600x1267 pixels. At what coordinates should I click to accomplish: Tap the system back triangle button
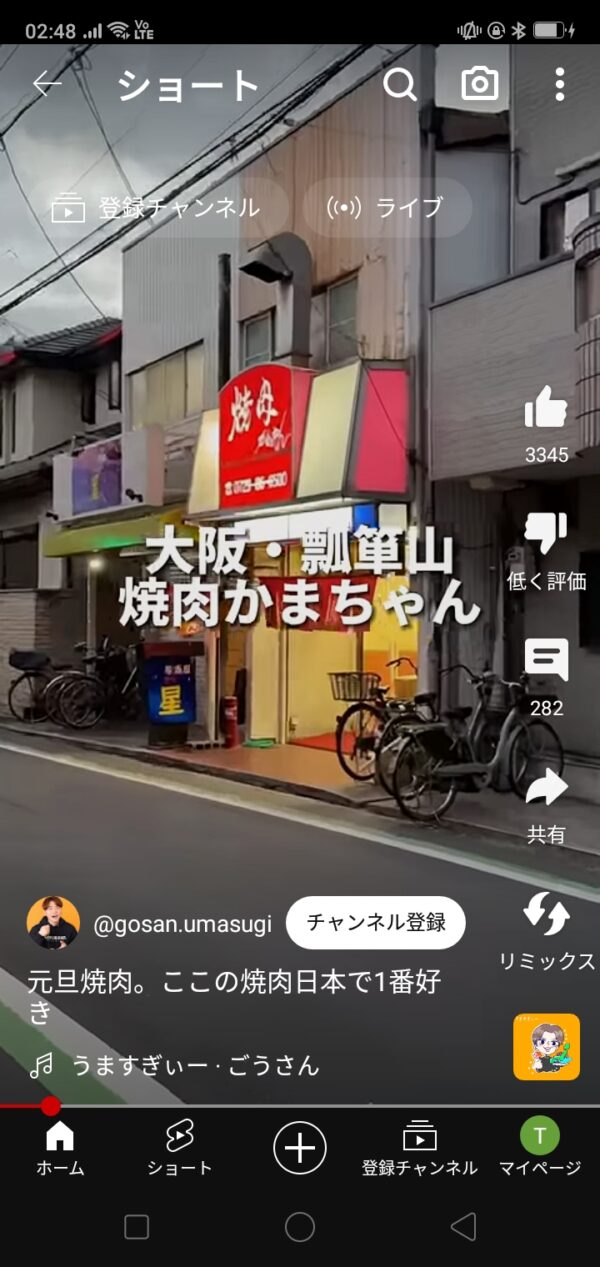463,1227
